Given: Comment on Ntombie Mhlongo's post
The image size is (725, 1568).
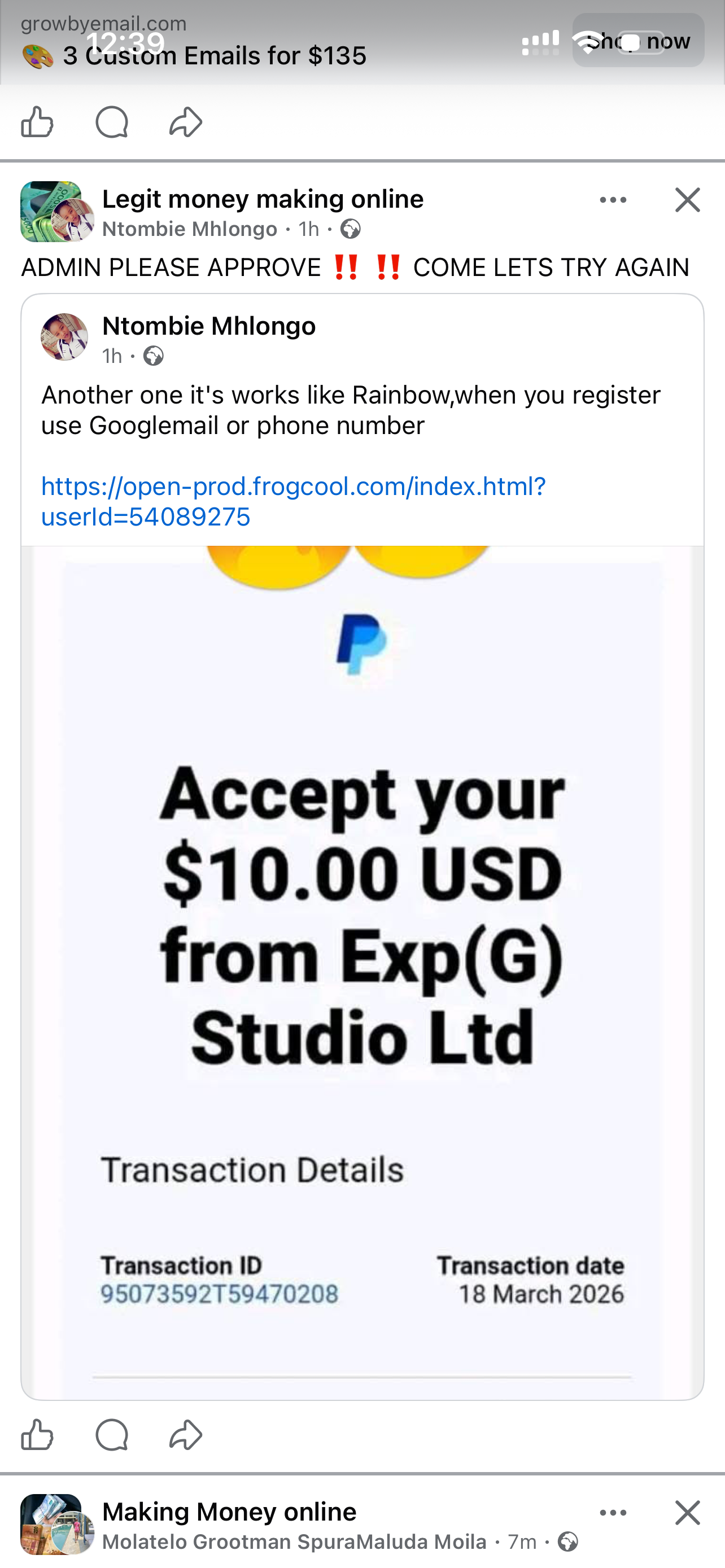Looking at the screenshot, I should click(112, 1435).
